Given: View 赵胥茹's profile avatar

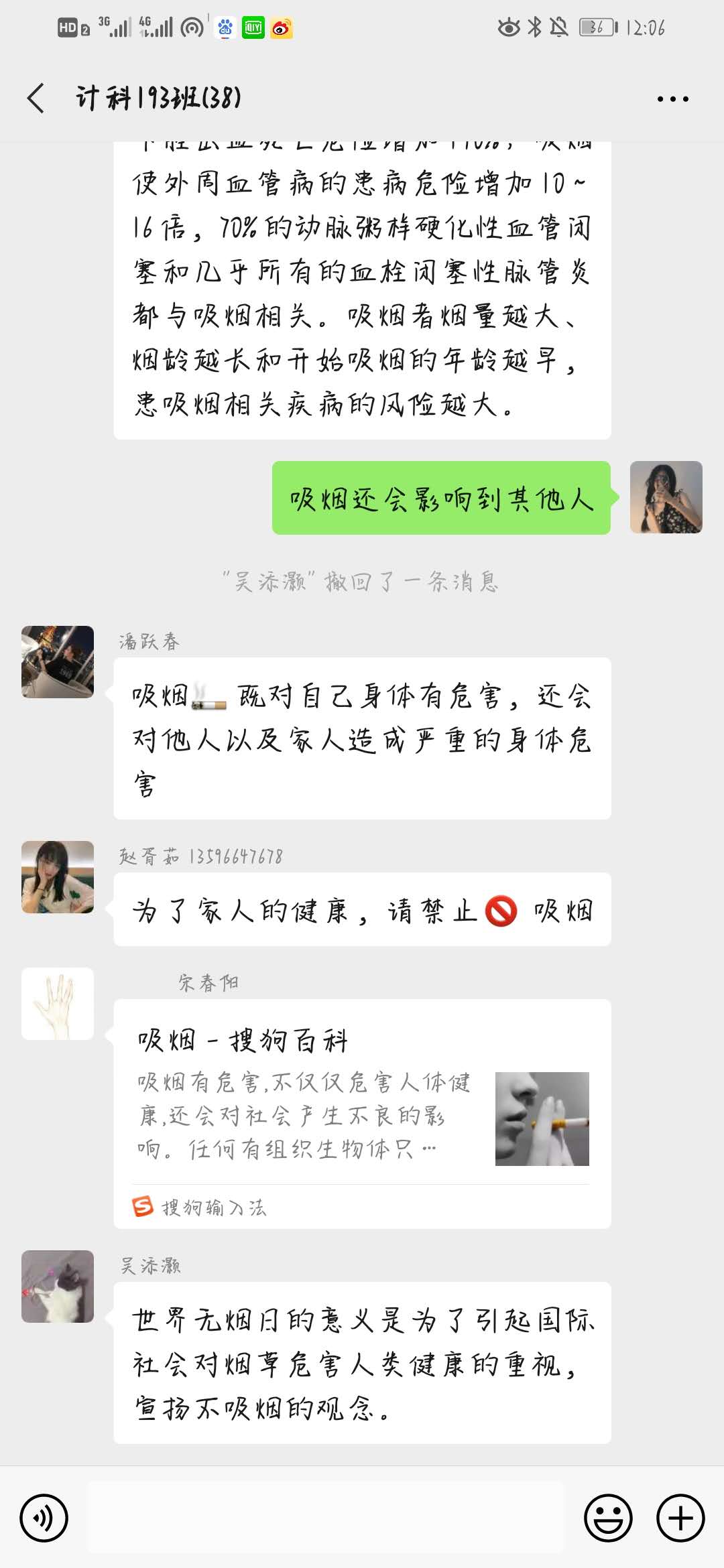Looking at the screenshot, I should [x=58, y=877].
